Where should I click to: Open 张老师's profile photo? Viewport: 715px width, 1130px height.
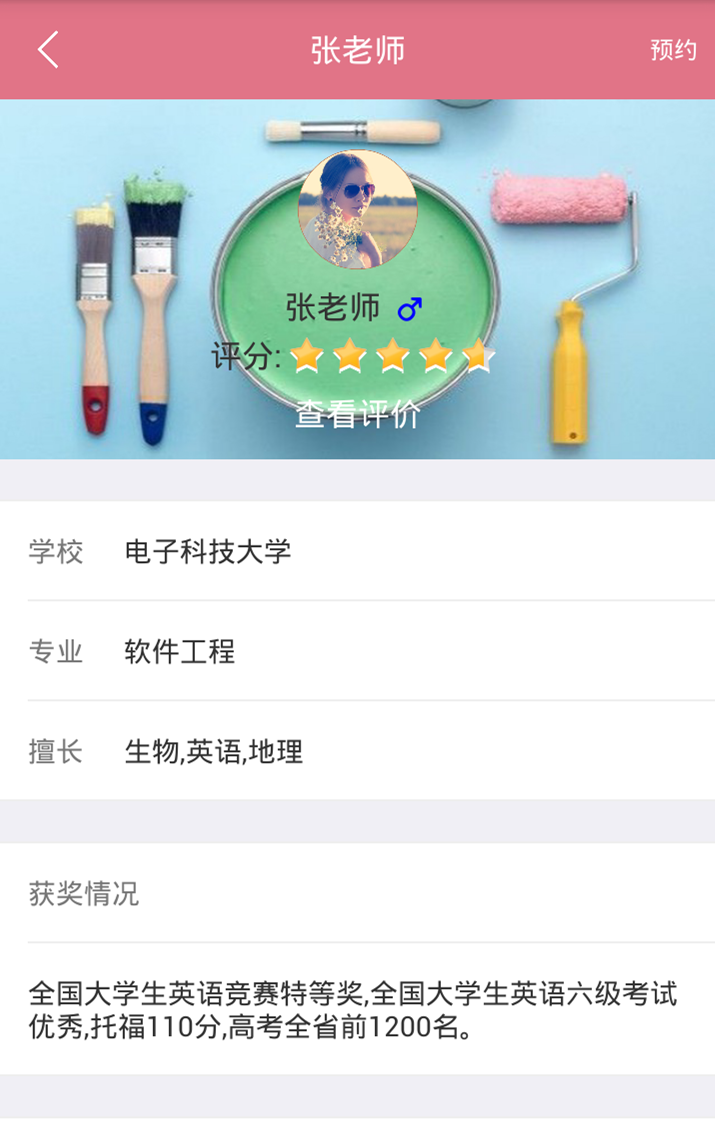(x=357, y=210)
